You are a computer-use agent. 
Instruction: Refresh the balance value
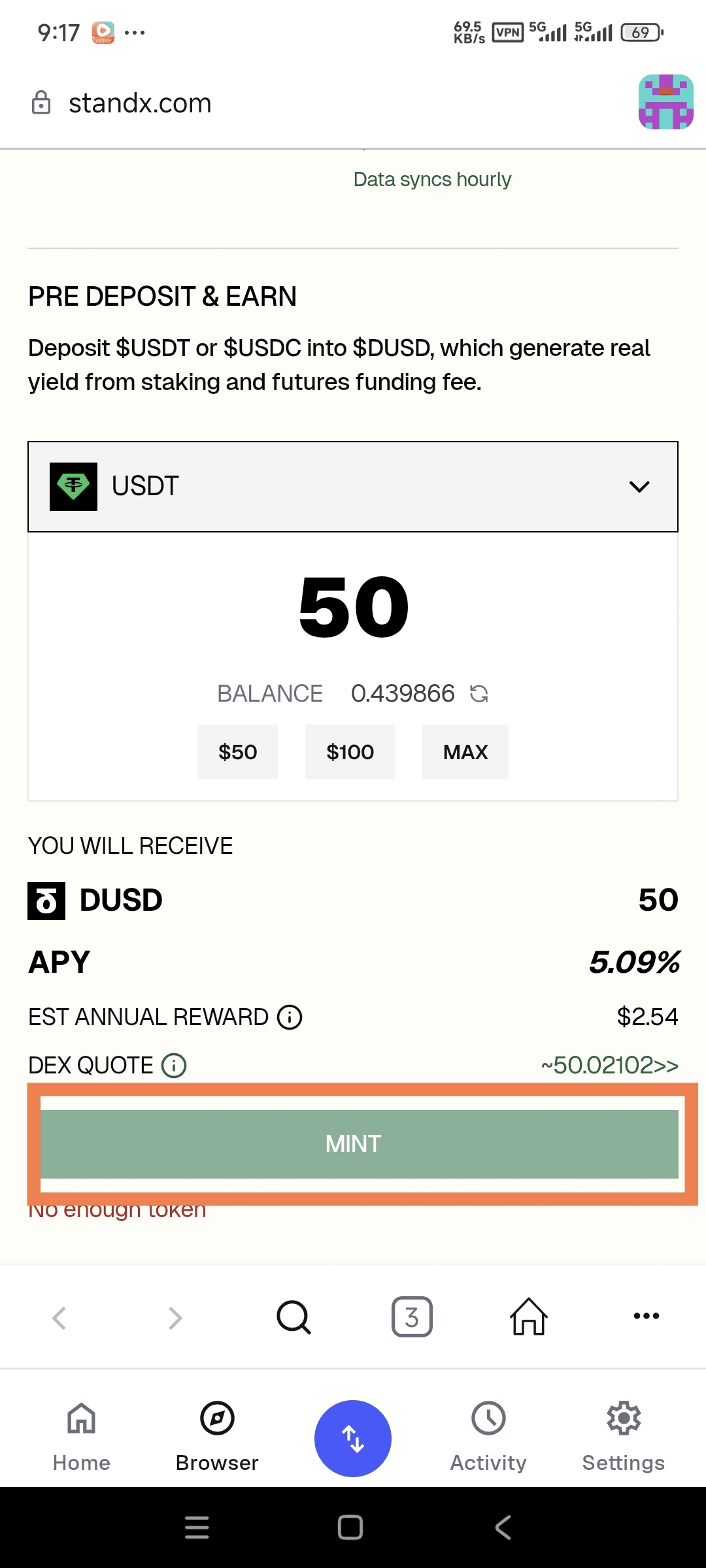[x=479, y=694]
